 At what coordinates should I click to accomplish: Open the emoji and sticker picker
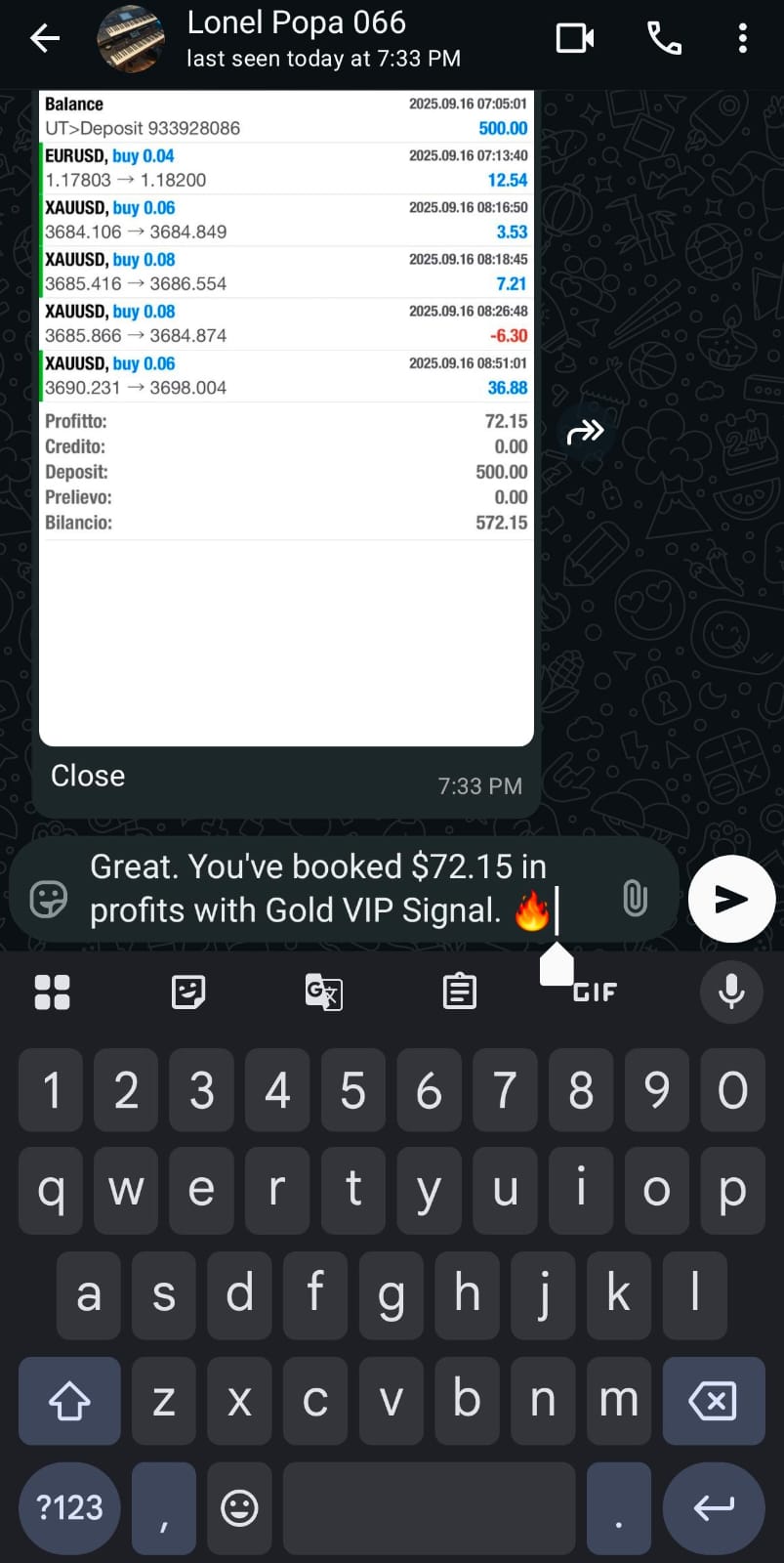(49, 899)
